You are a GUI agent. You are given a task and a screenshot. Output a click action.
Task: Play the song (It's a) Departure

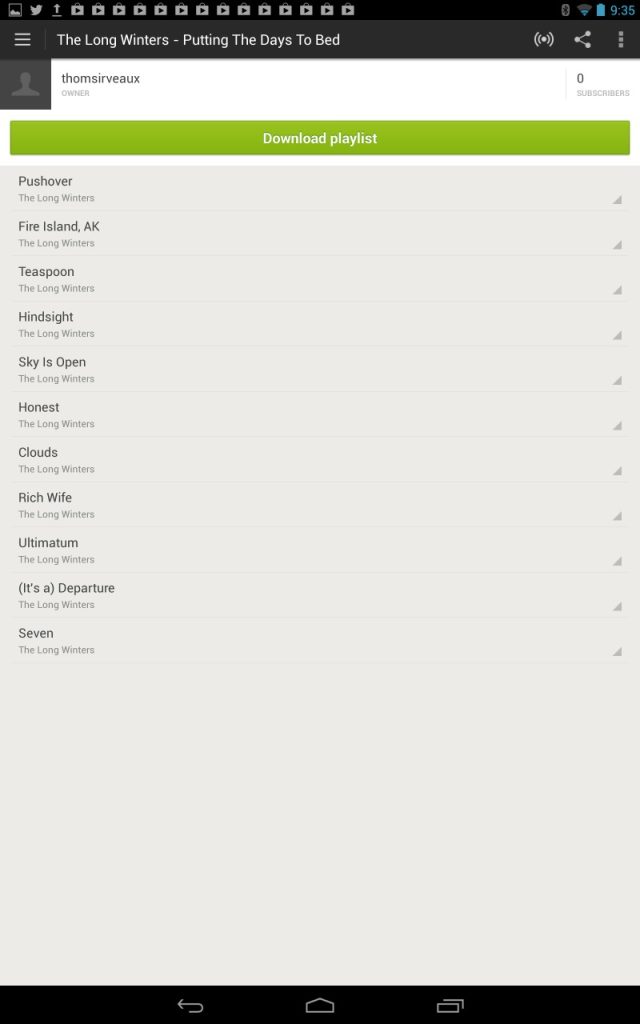(320, 595)
